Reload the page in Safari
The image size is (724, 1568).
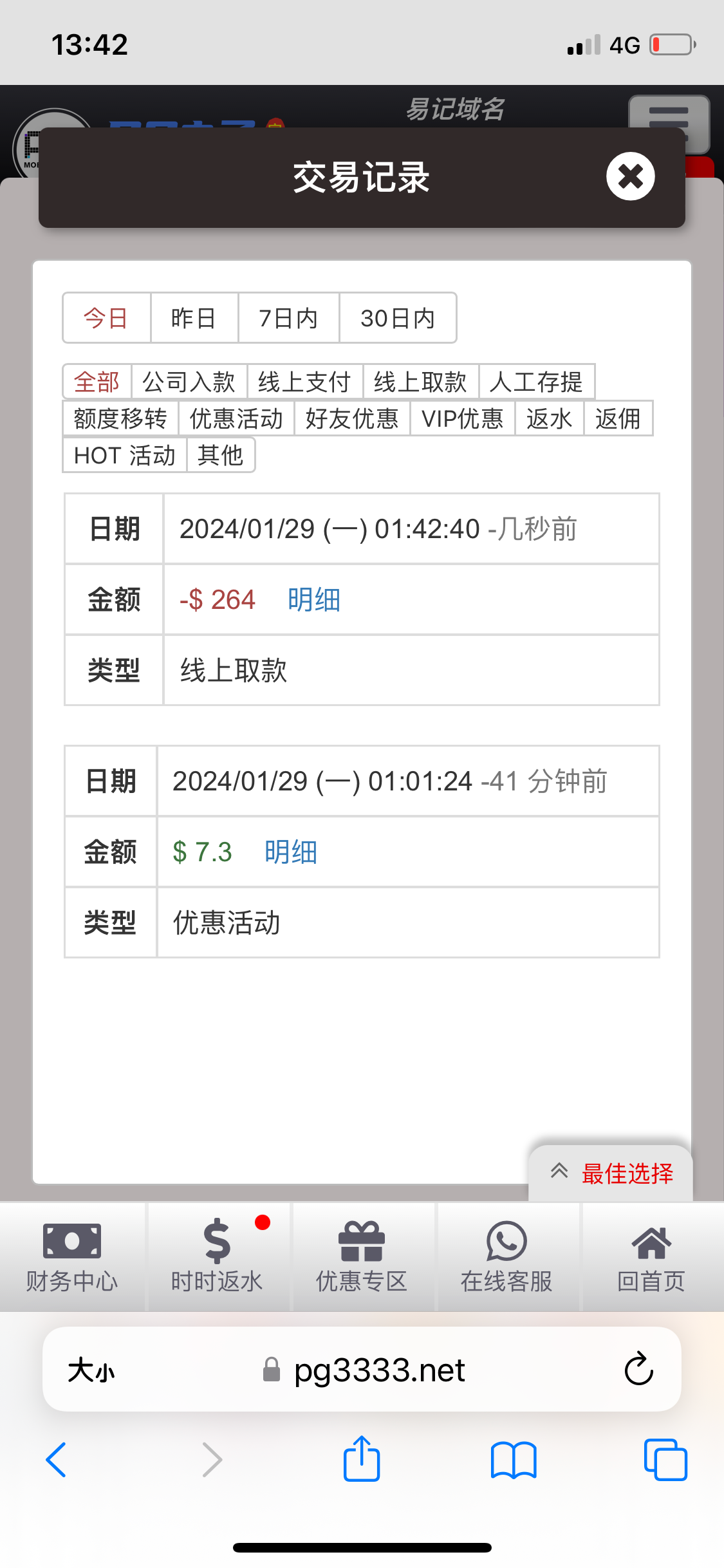tap(638, 1369)
